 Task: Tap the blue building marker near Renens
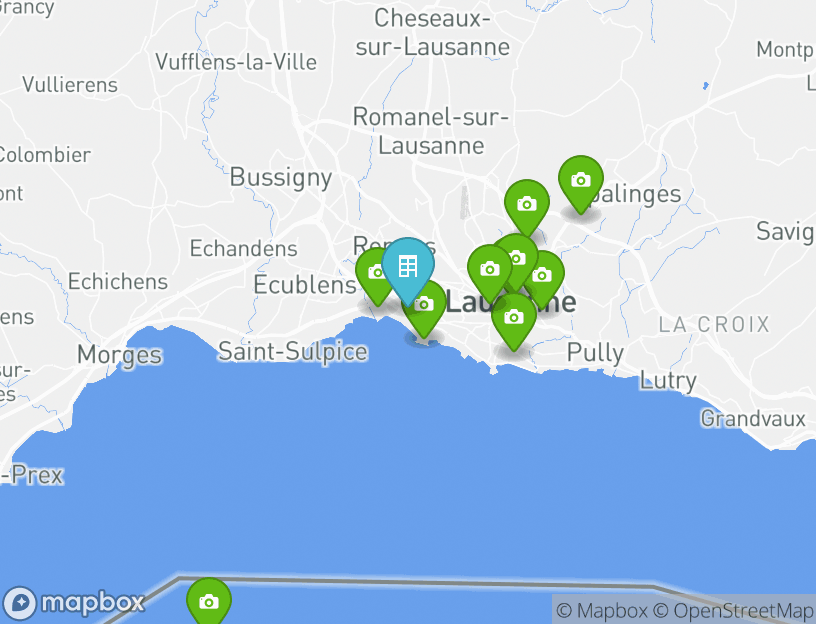point(407,266)
